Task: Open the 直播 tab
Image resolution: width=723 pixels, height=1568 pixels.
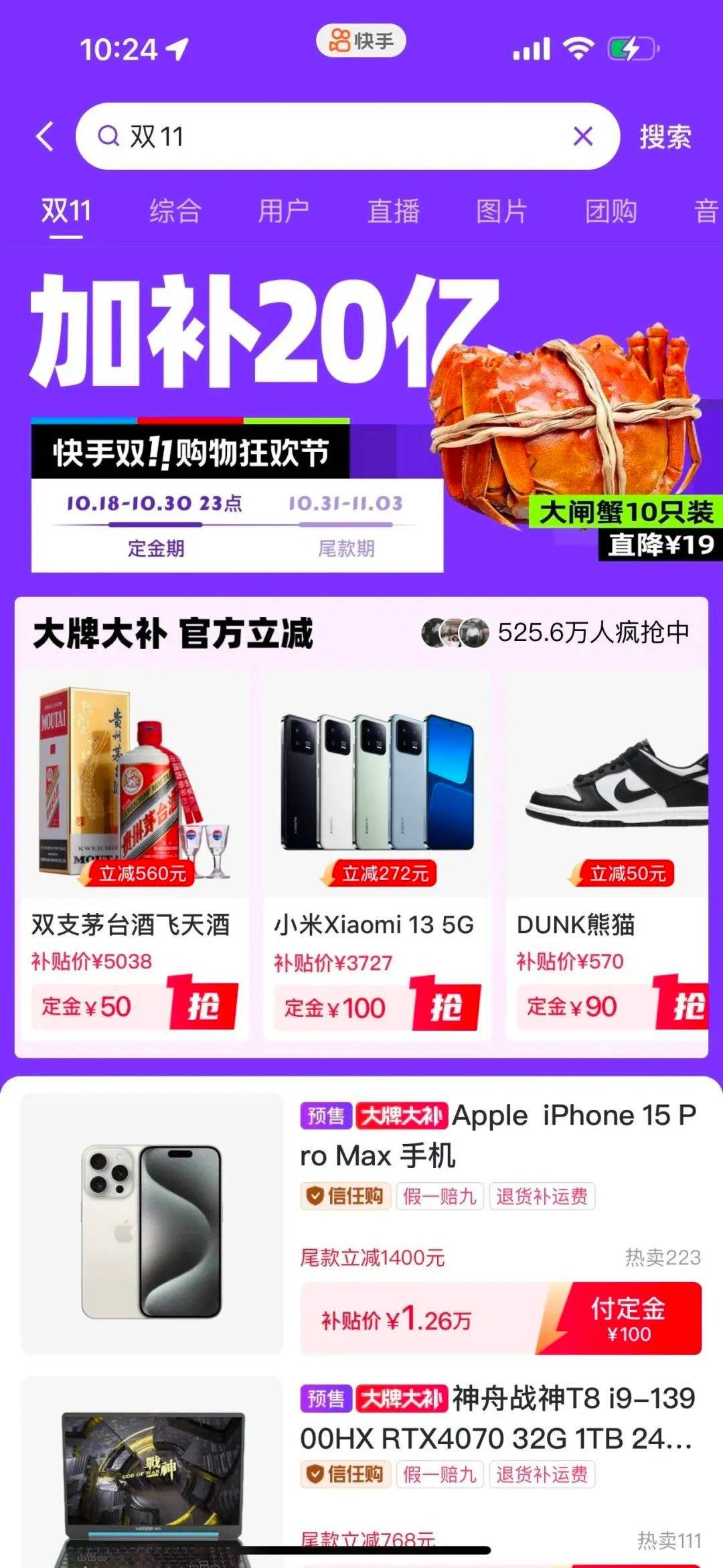Action: [x=393, y=211]
